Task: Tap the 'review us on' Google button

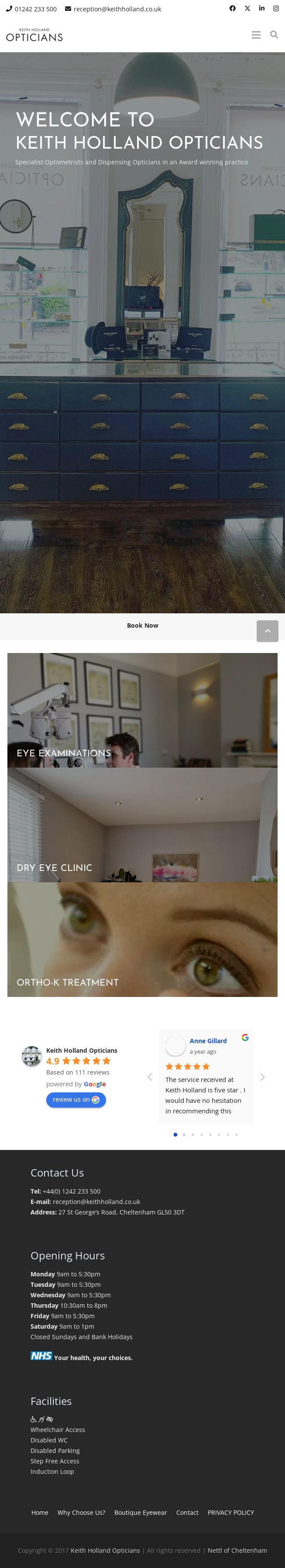Action: 76,1099
